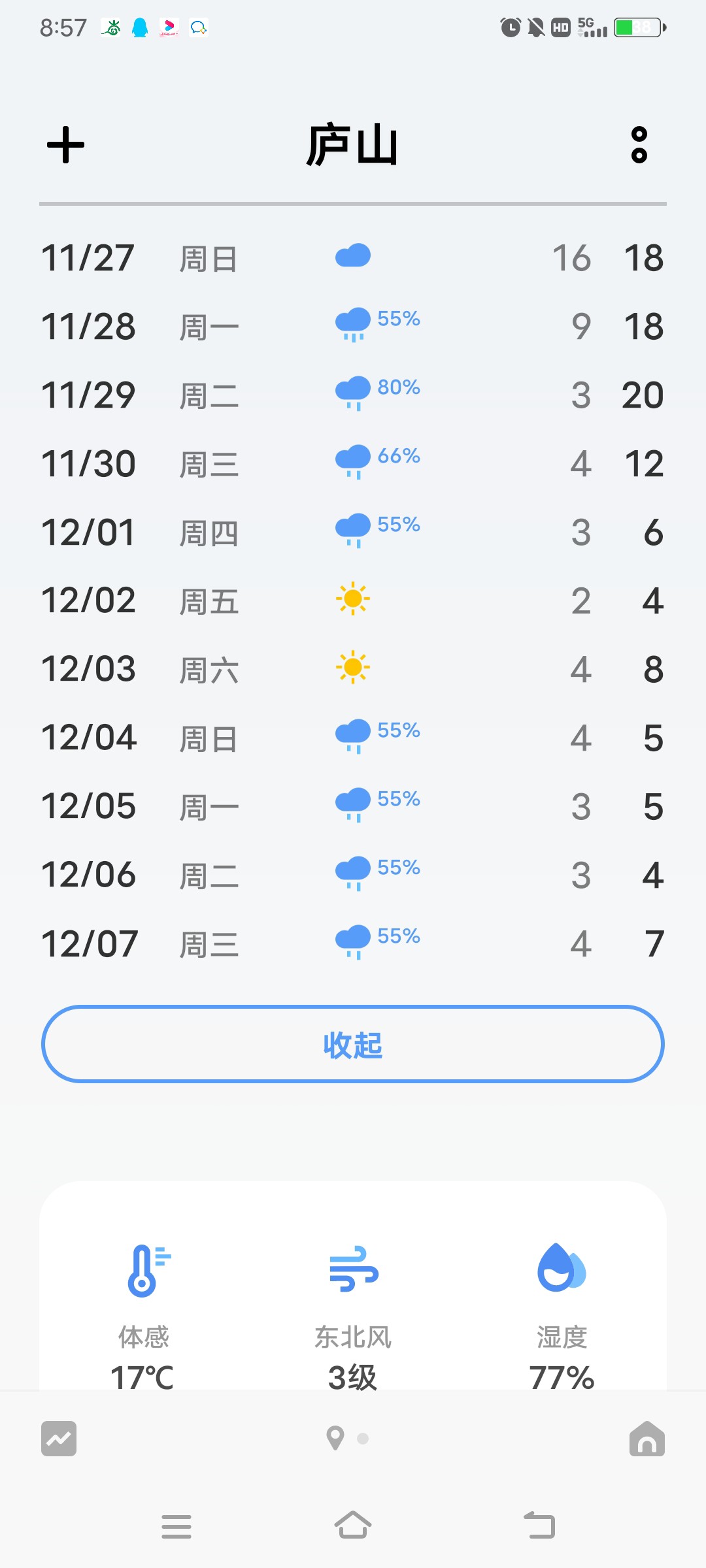Open the trend chart icon
This screenshot has height=1568, width=706.
pyautogui.click(x=59, y=1439)
